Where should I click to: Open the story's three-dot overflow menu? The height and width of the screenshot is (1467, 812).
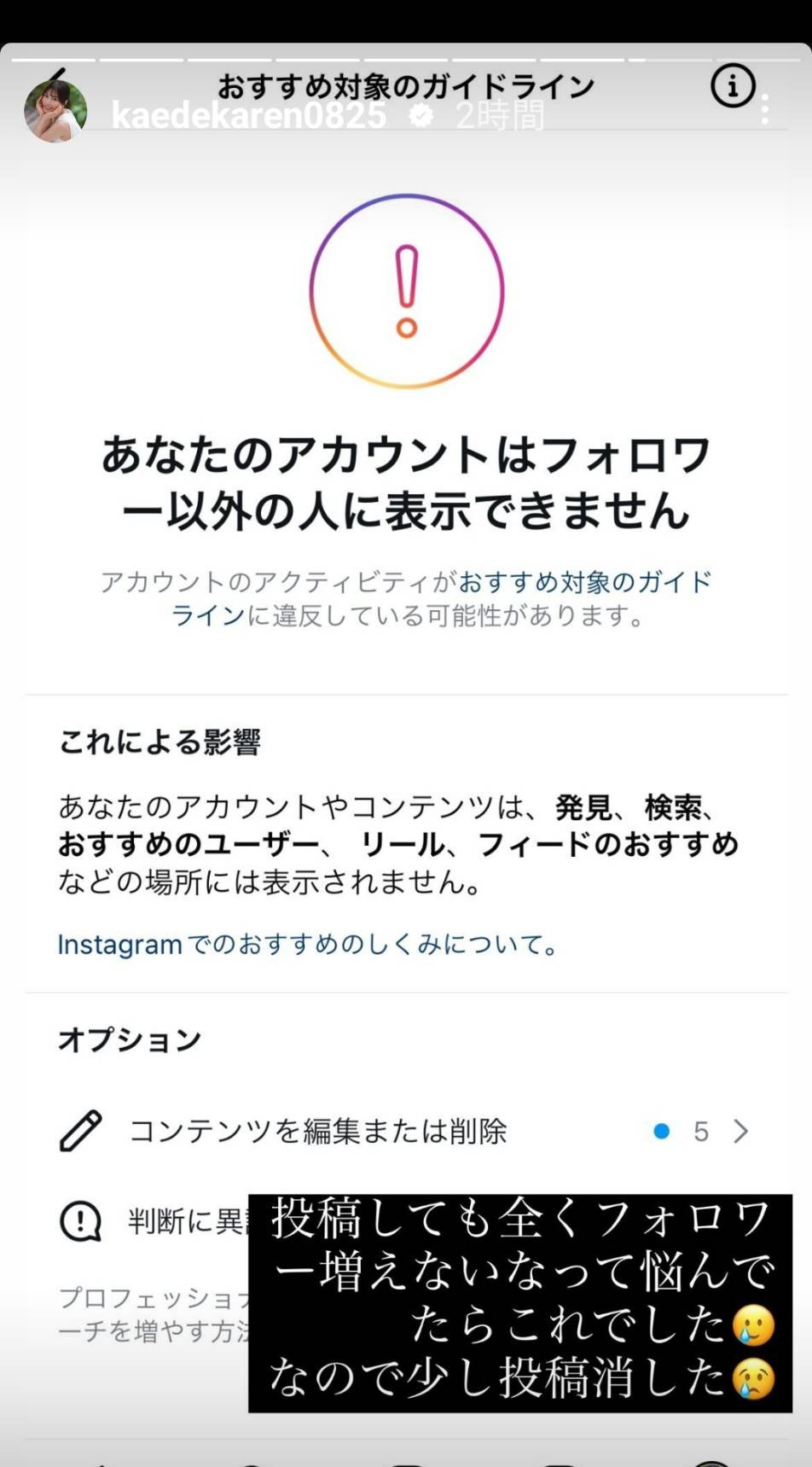[765, 109]
